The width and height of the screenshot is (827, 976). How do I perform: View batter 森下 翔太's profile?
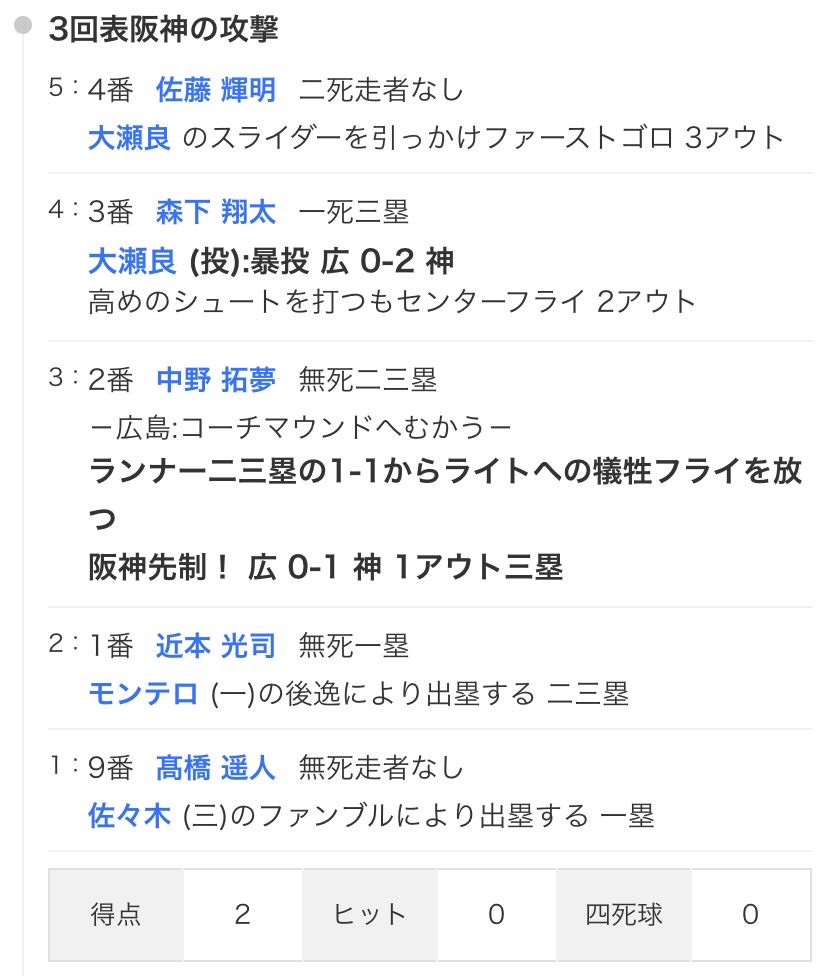click(x=215, y=212)
